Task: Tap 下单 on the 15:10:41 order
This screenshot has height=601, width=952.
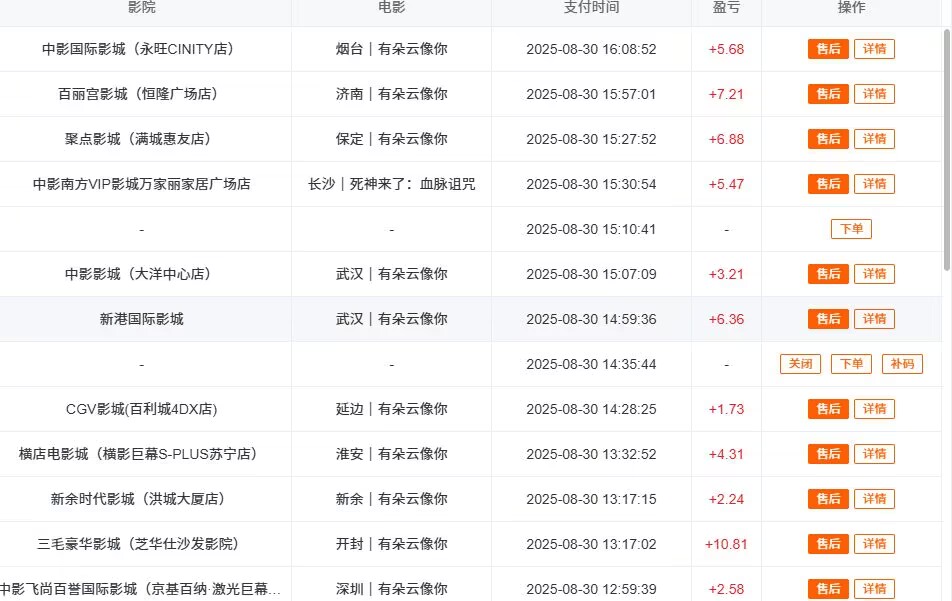Action: [851, 229]
